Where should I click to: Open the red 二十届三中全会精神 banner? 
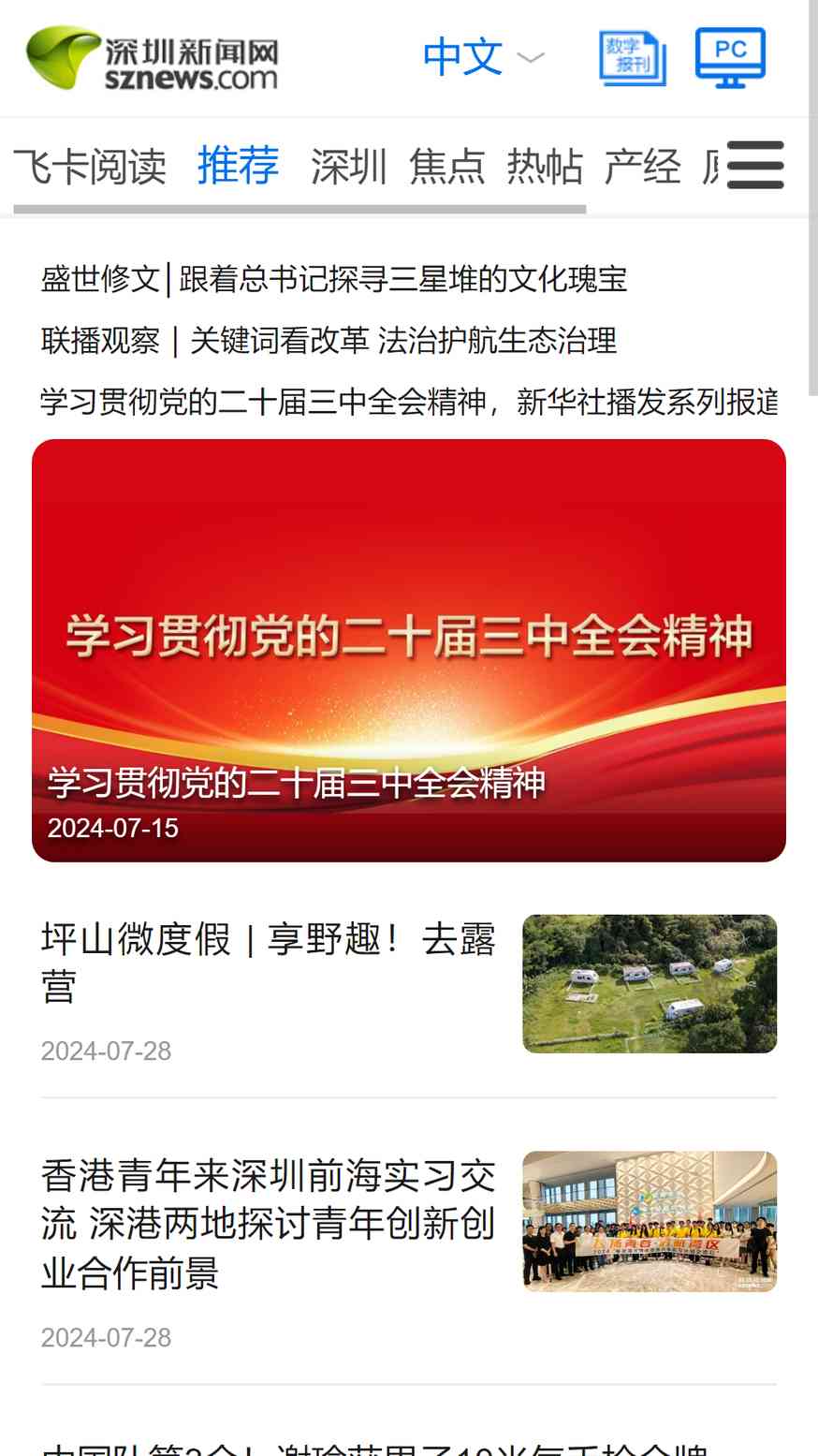409,650
